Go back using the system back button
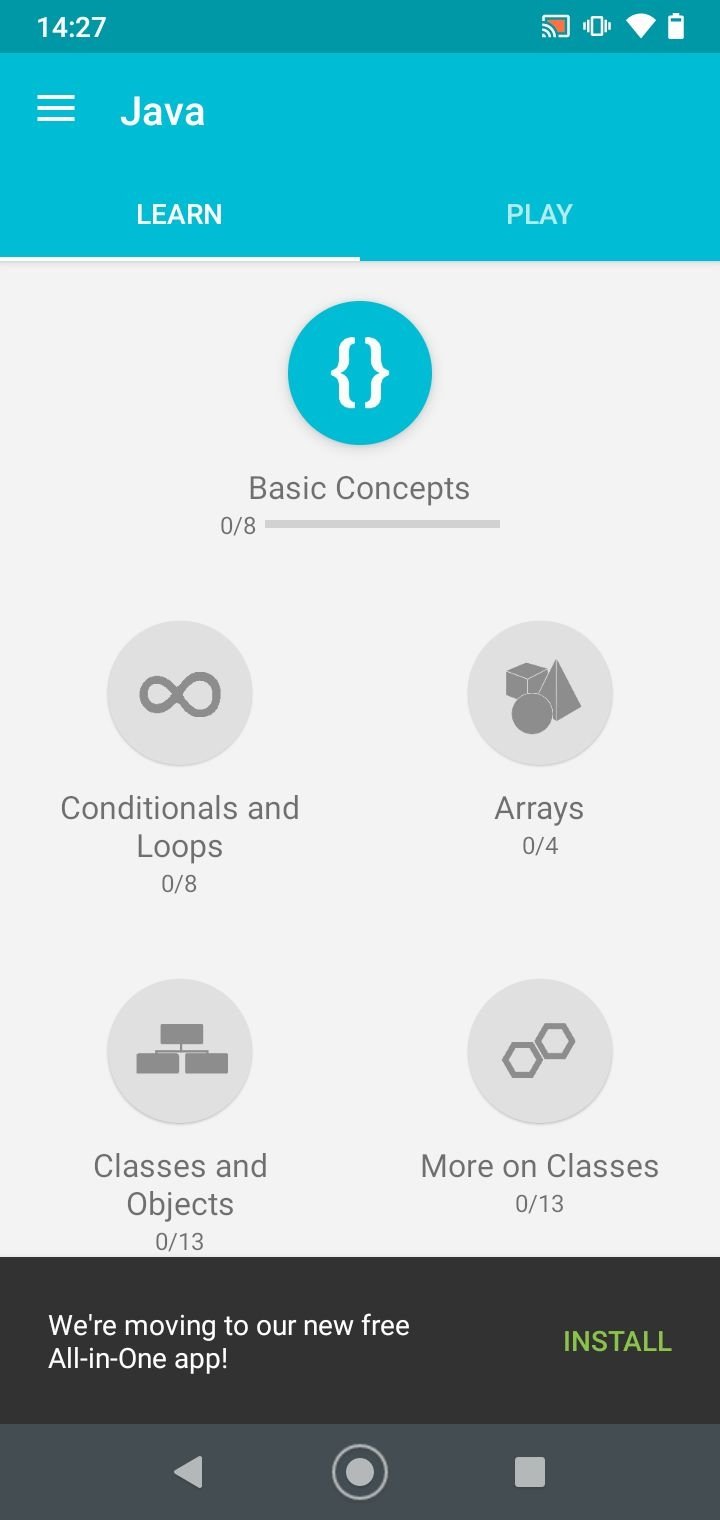Image resolution: width=720 pixels, height=1520 pixels. click(x=188, y=1472)
